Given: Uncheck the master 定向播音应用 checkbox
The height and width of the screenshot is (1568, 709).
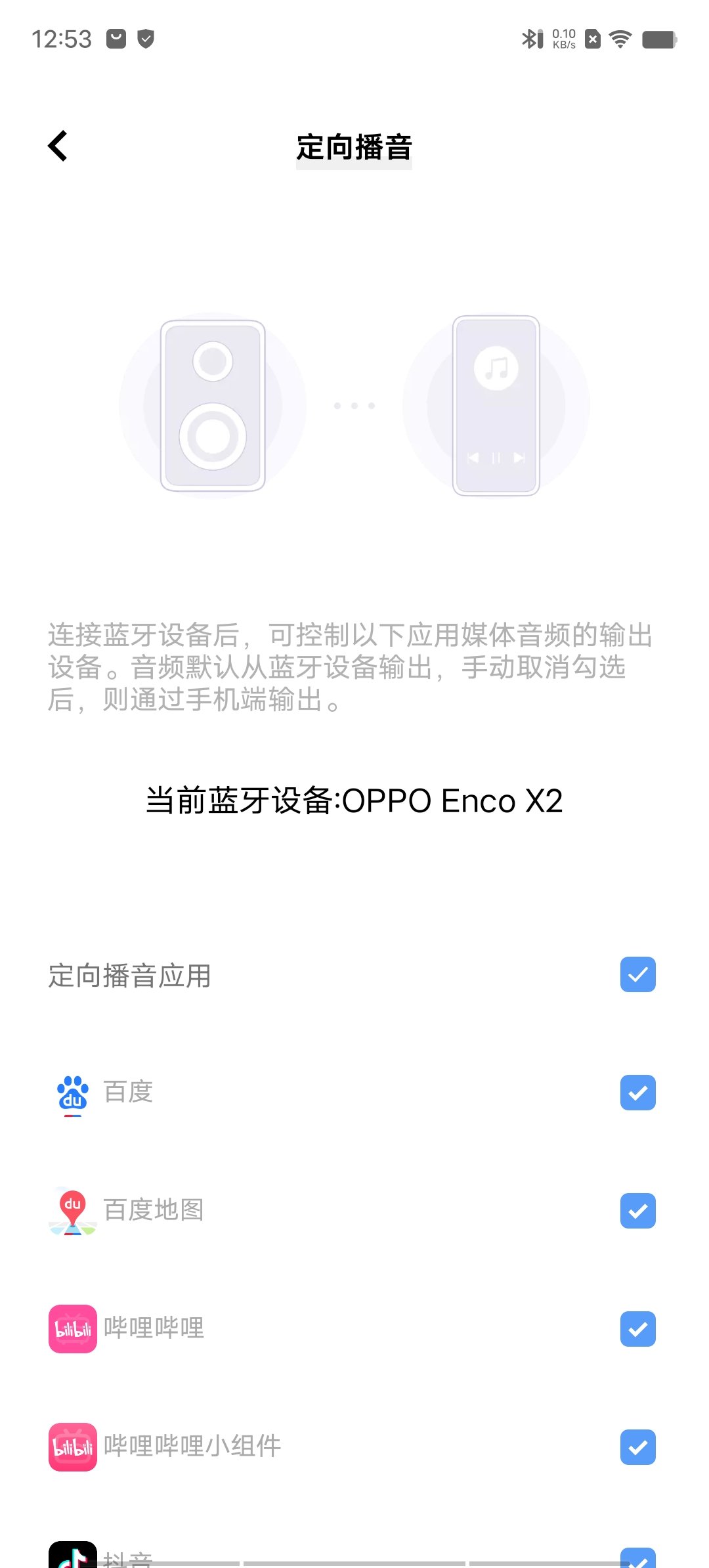Looking at the screenshot, I should pyautogui.click(x=636, y=975).
